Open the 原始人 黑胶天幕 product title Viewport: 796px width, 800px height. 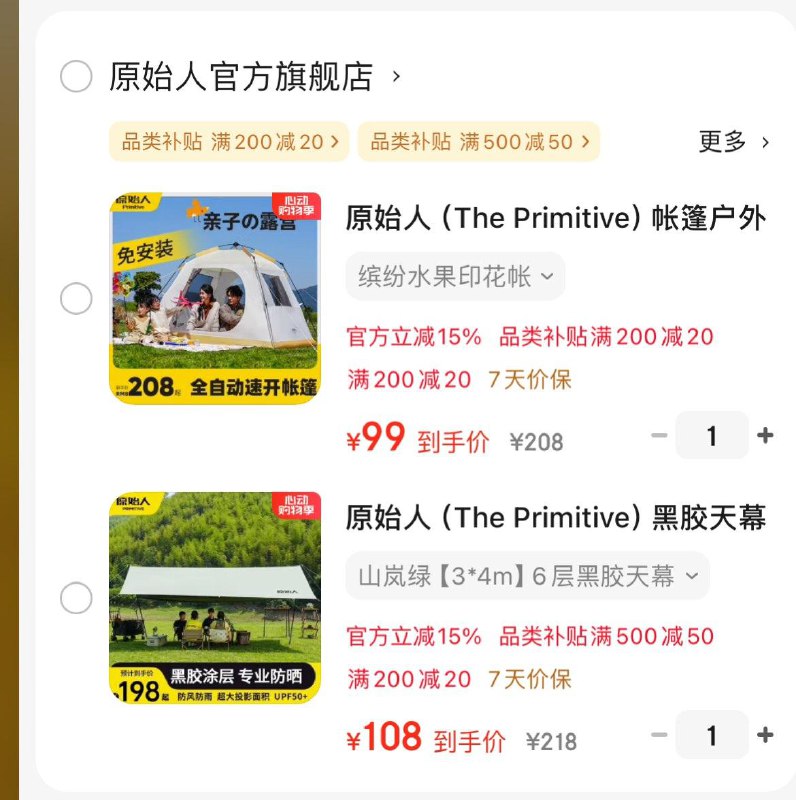click(x=555, y=518)
